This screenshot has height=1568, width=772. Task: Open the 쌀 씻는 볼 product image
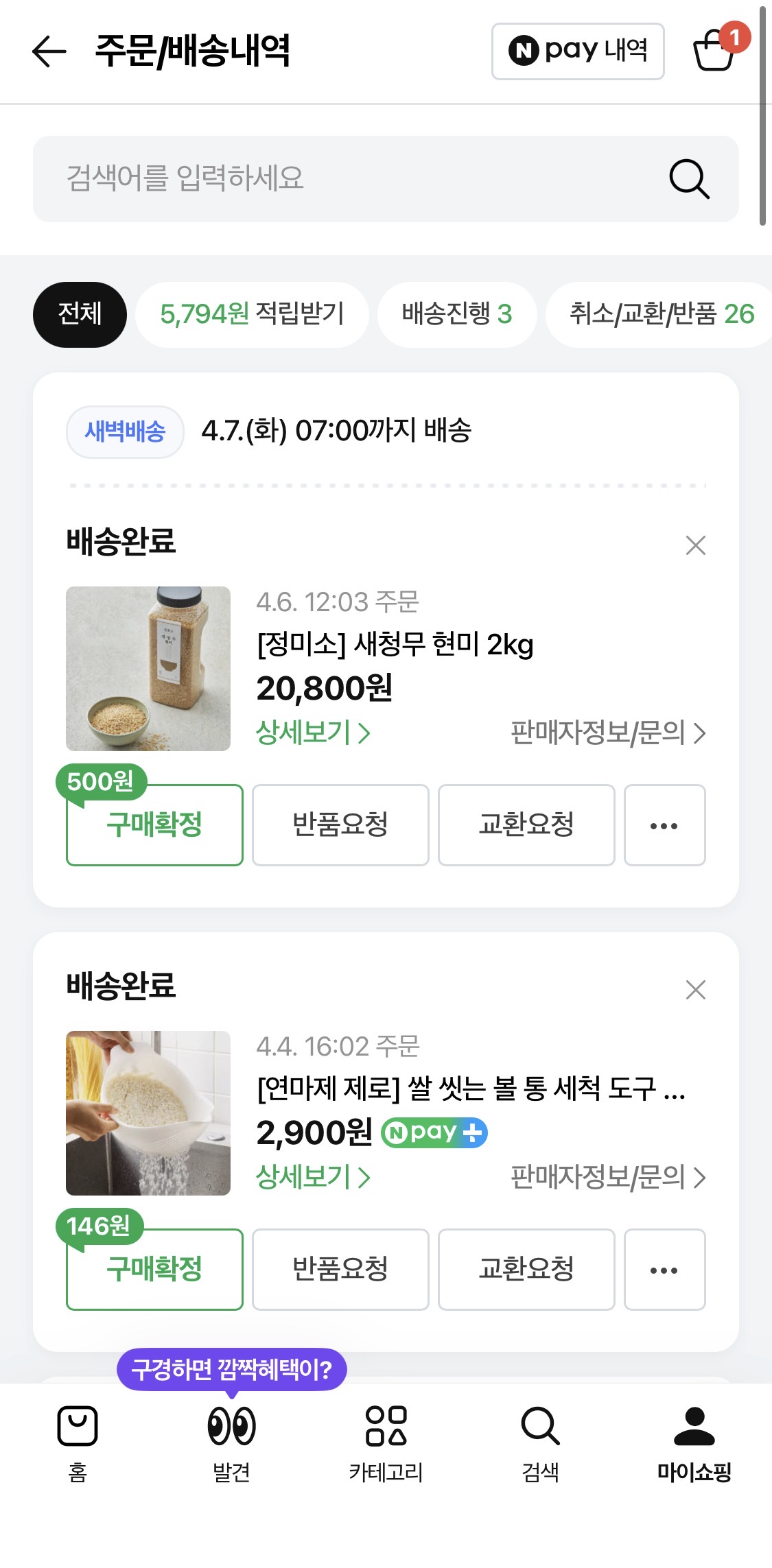[148, 1113]
